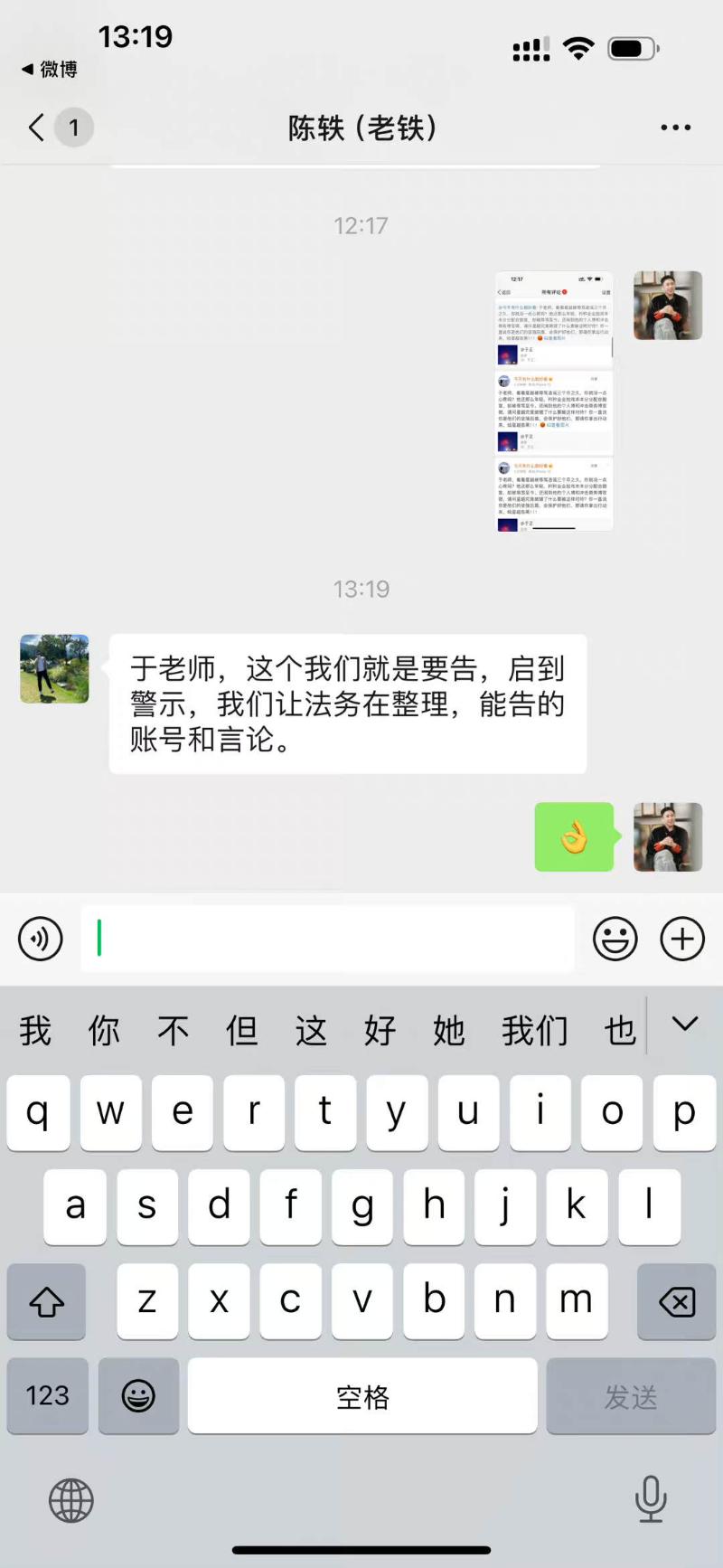Tap the backspace key

[676, 1301]
